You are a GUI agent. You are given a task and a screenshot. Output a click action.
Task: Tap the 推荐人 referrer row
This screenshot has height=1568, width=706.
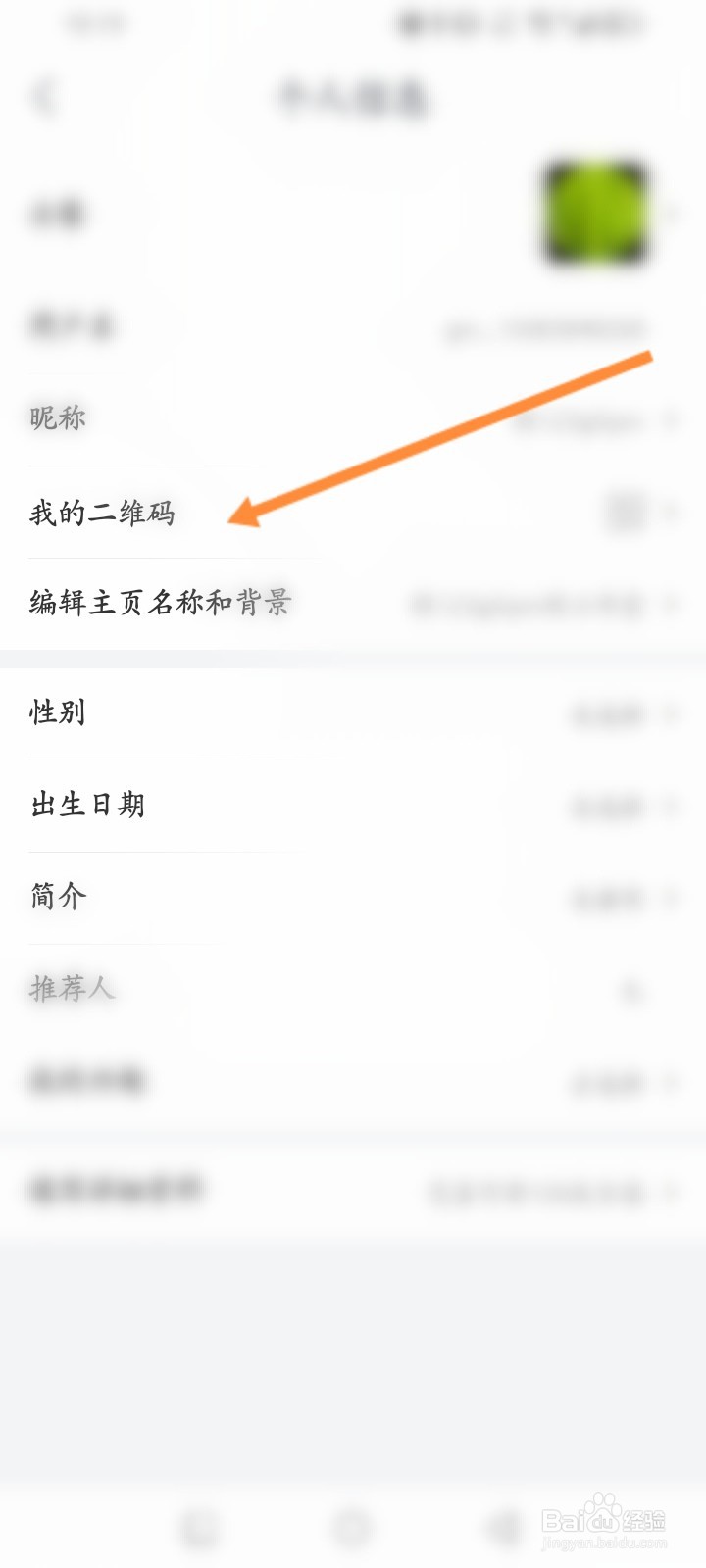click(x=73, y=990)
